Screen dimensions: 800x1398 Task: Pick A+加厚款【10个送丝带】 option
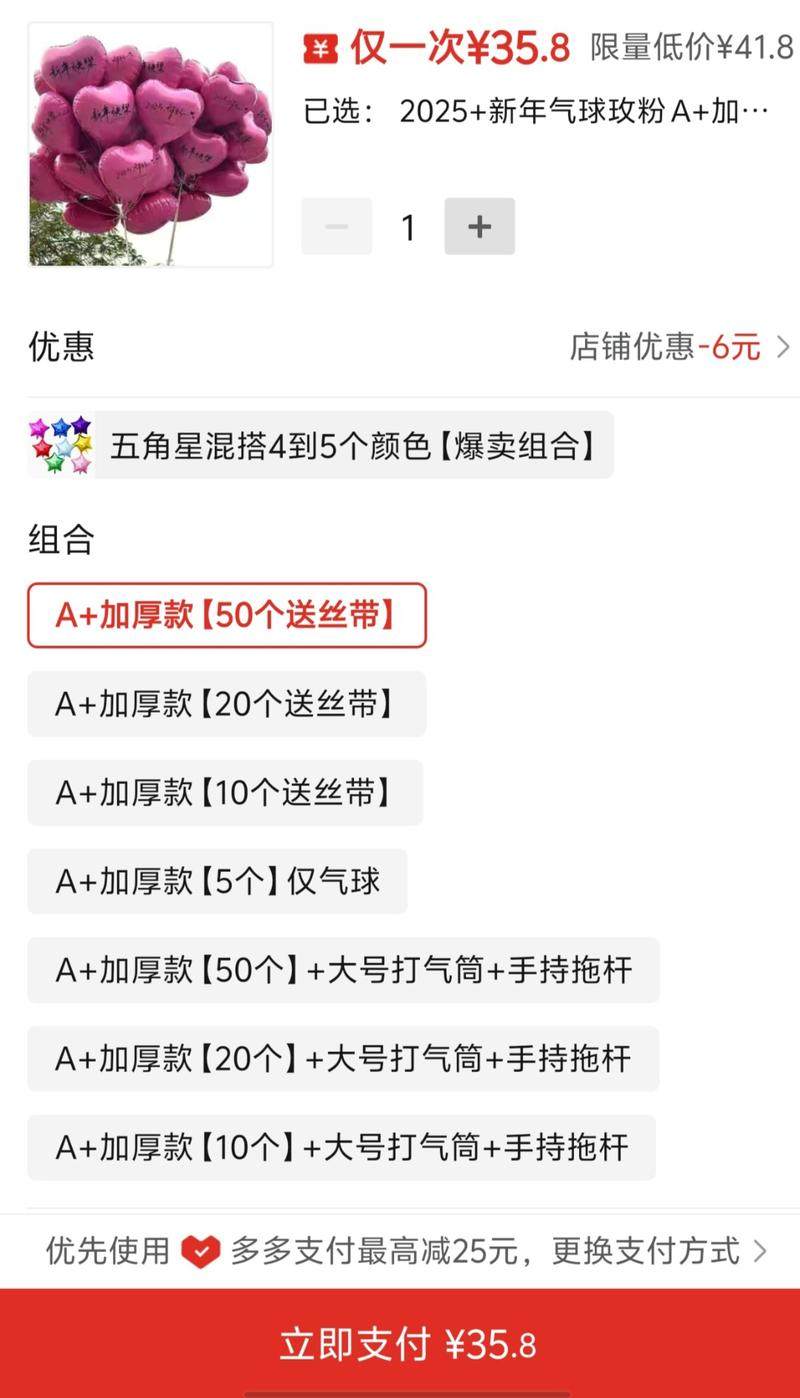225,793
